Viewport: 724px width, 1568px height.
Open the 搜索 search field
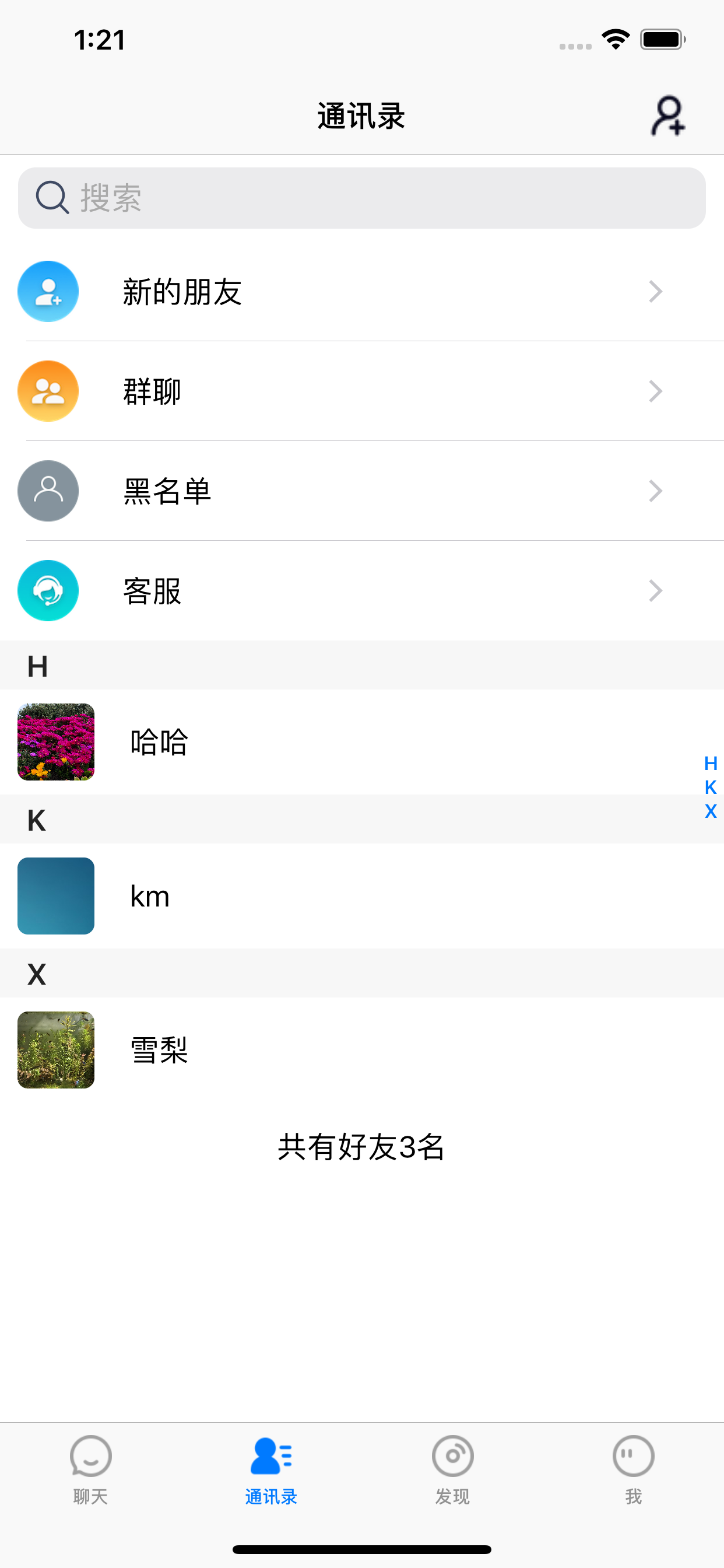(x=362, y=198)
